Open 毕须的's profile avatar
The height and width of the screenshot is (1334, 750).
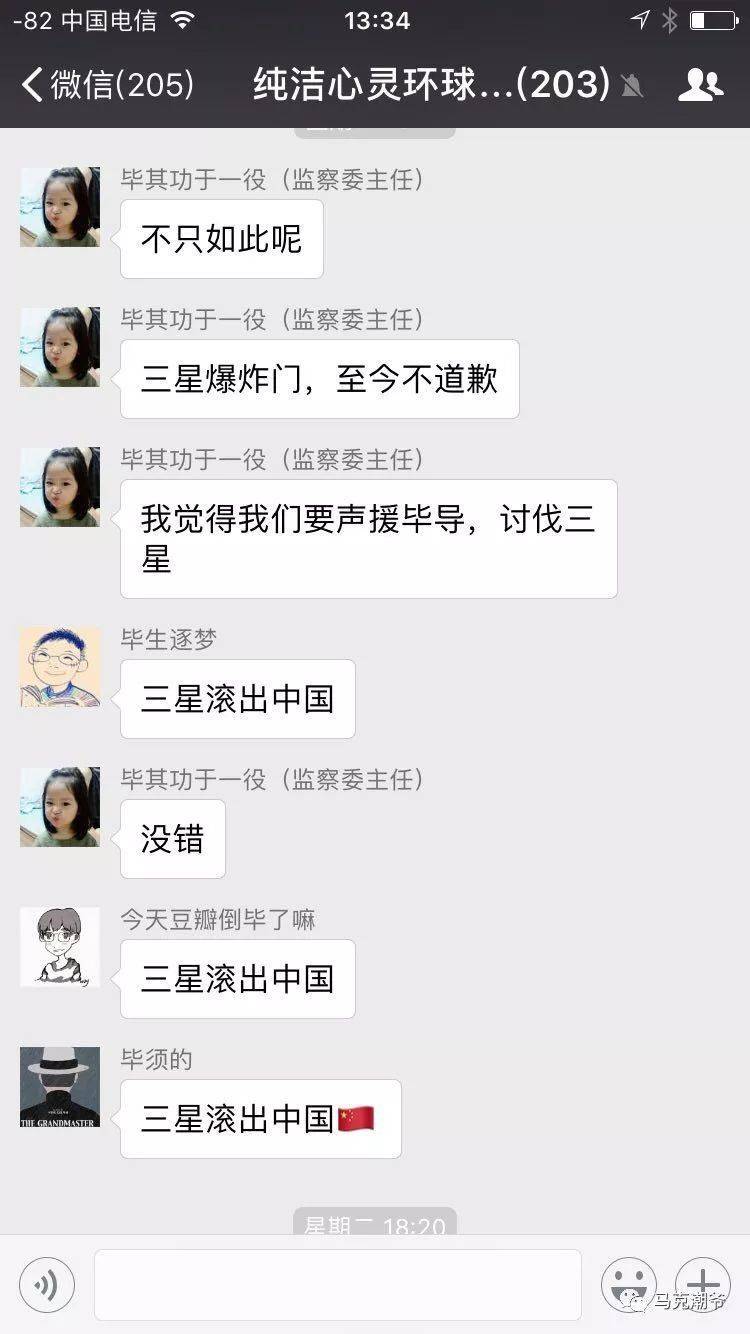coord(60,1087)
